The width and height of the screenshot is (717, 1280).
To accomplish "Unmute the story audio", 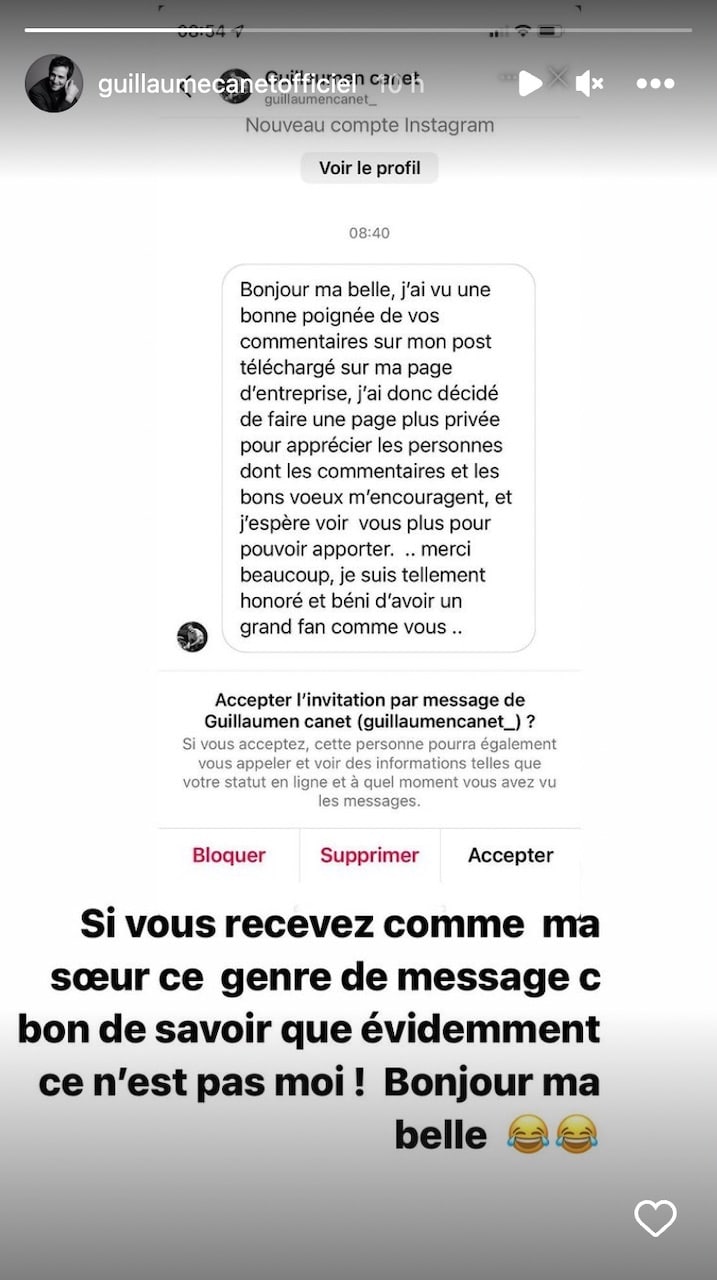I will pyautogui.click(x=589, y=84).
